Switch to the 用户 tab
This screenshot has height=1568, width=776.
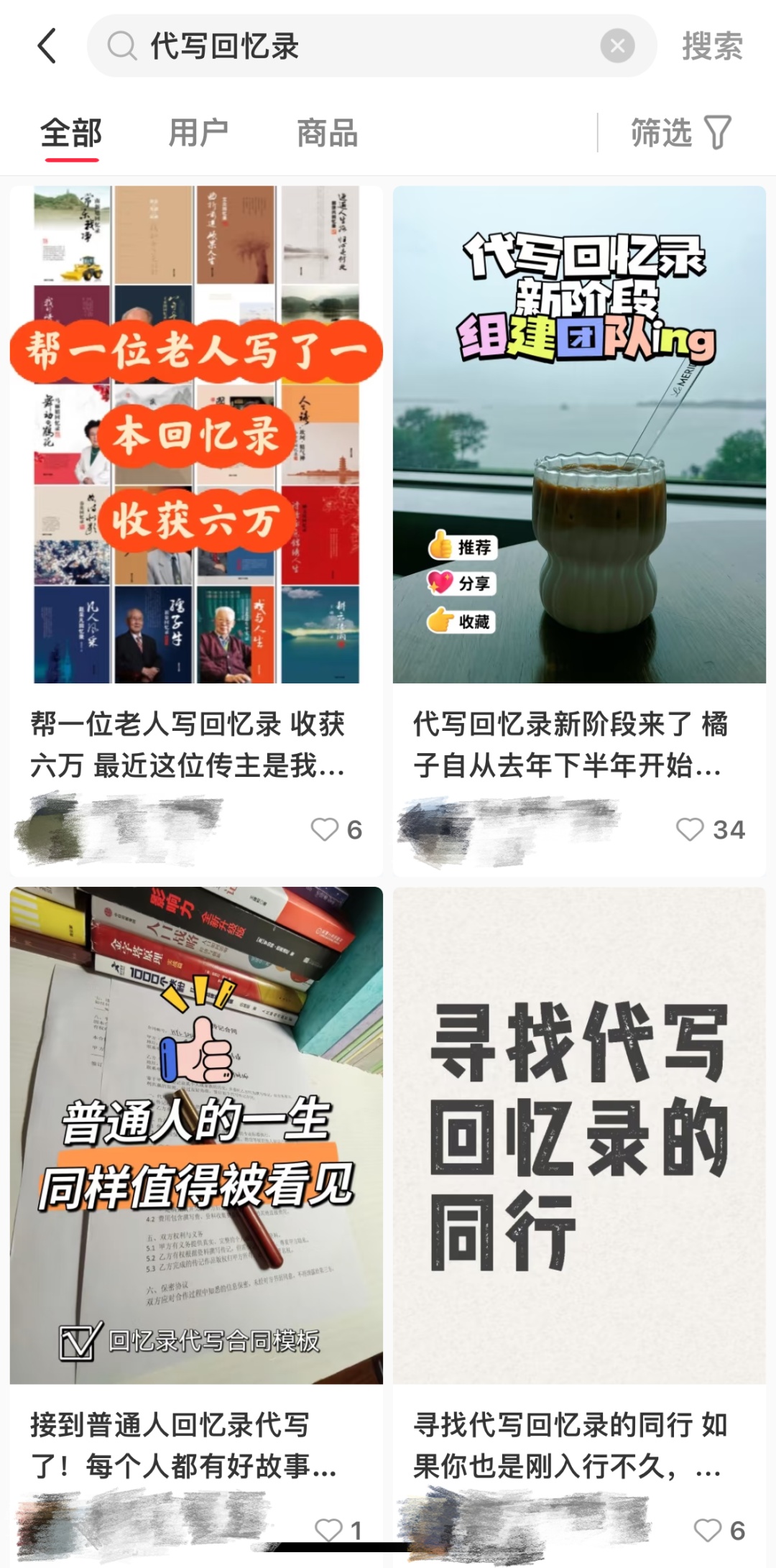pos(198,134)
